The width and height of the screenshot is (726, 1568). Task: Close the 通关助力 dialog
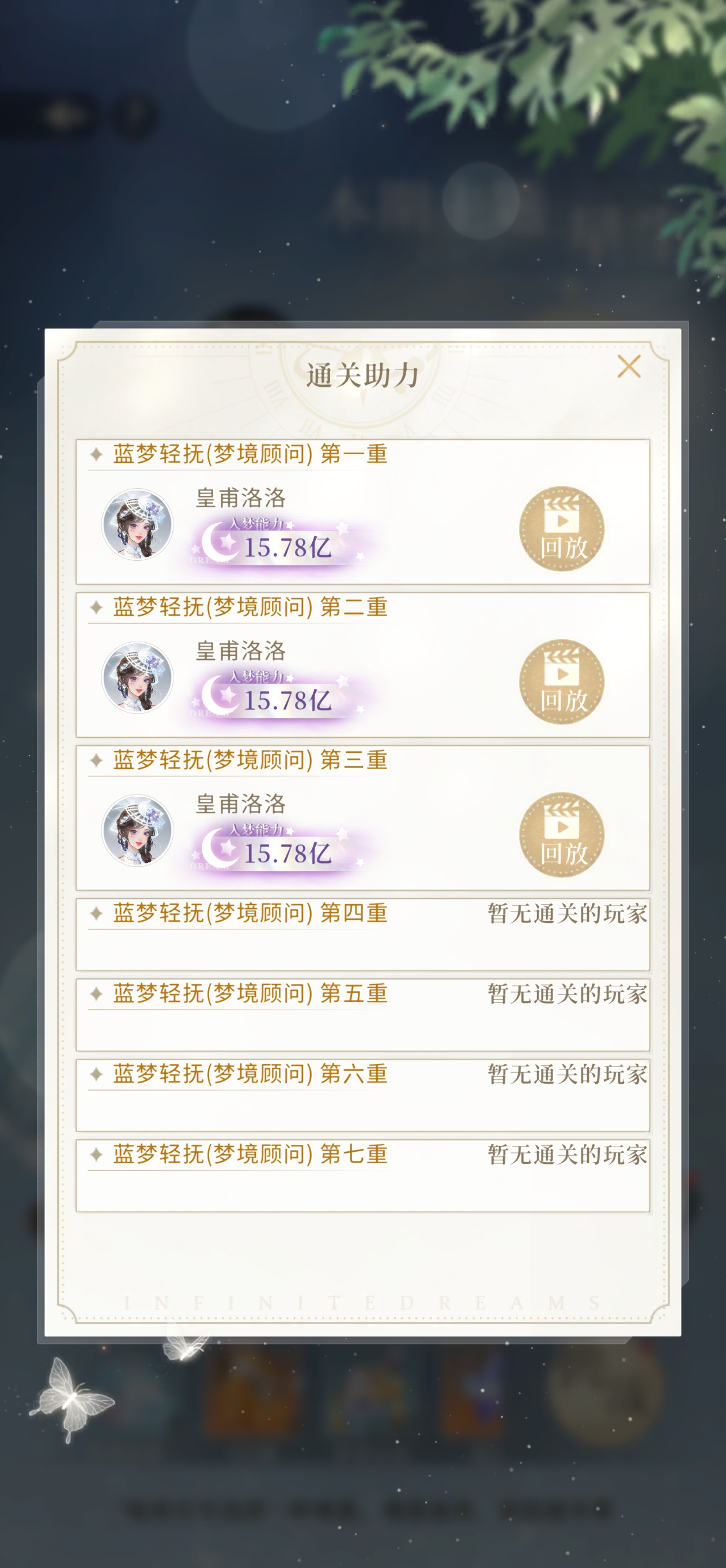[629, 367]
